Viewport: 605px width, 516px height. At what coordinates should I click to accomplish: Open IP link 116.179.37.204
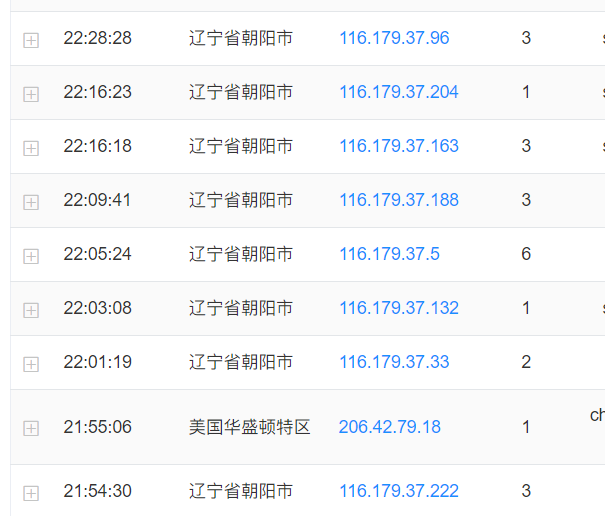click(x=398, y=92)
